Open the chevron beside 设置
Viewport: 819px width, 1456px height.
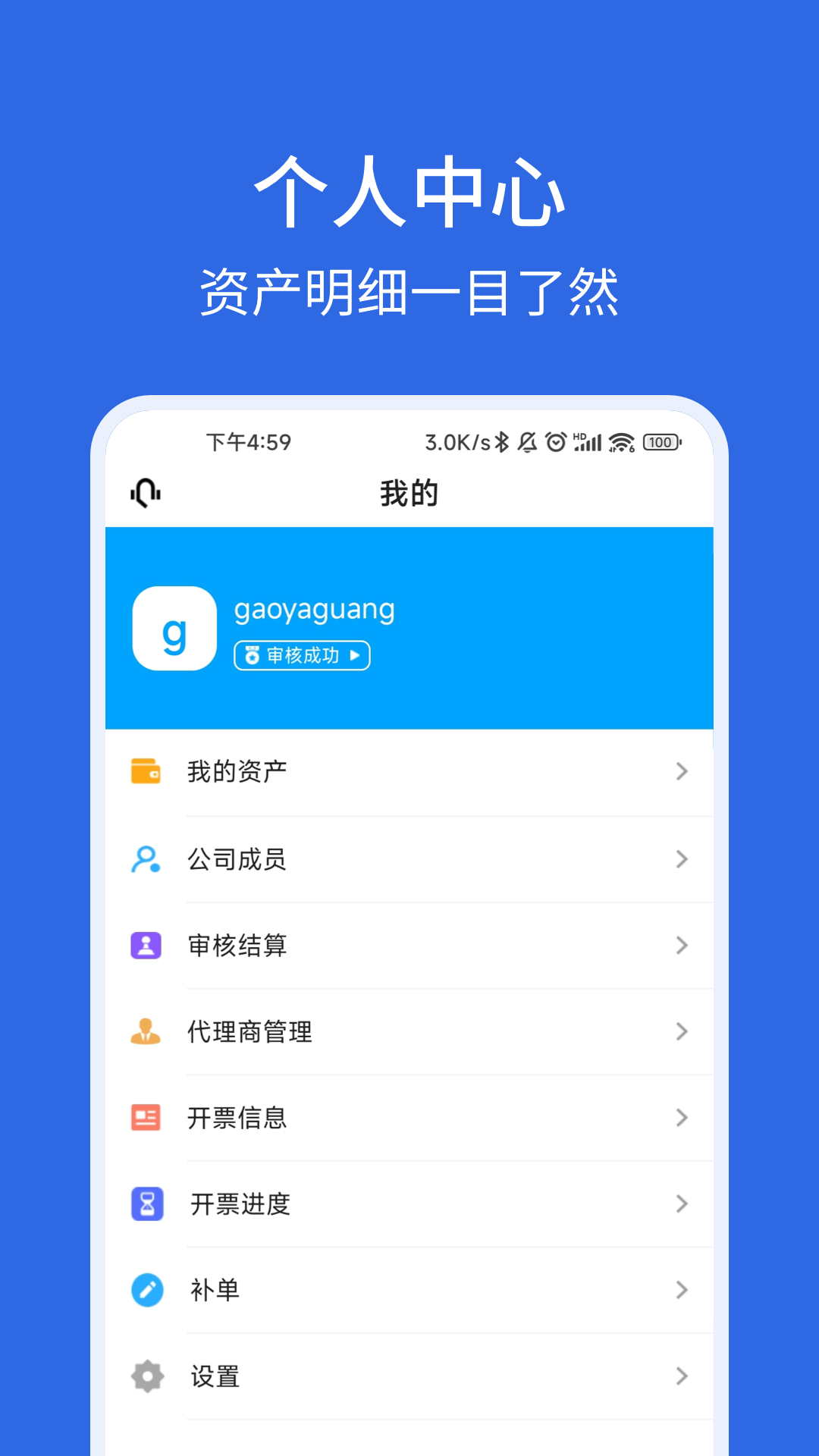[681, 1376]
